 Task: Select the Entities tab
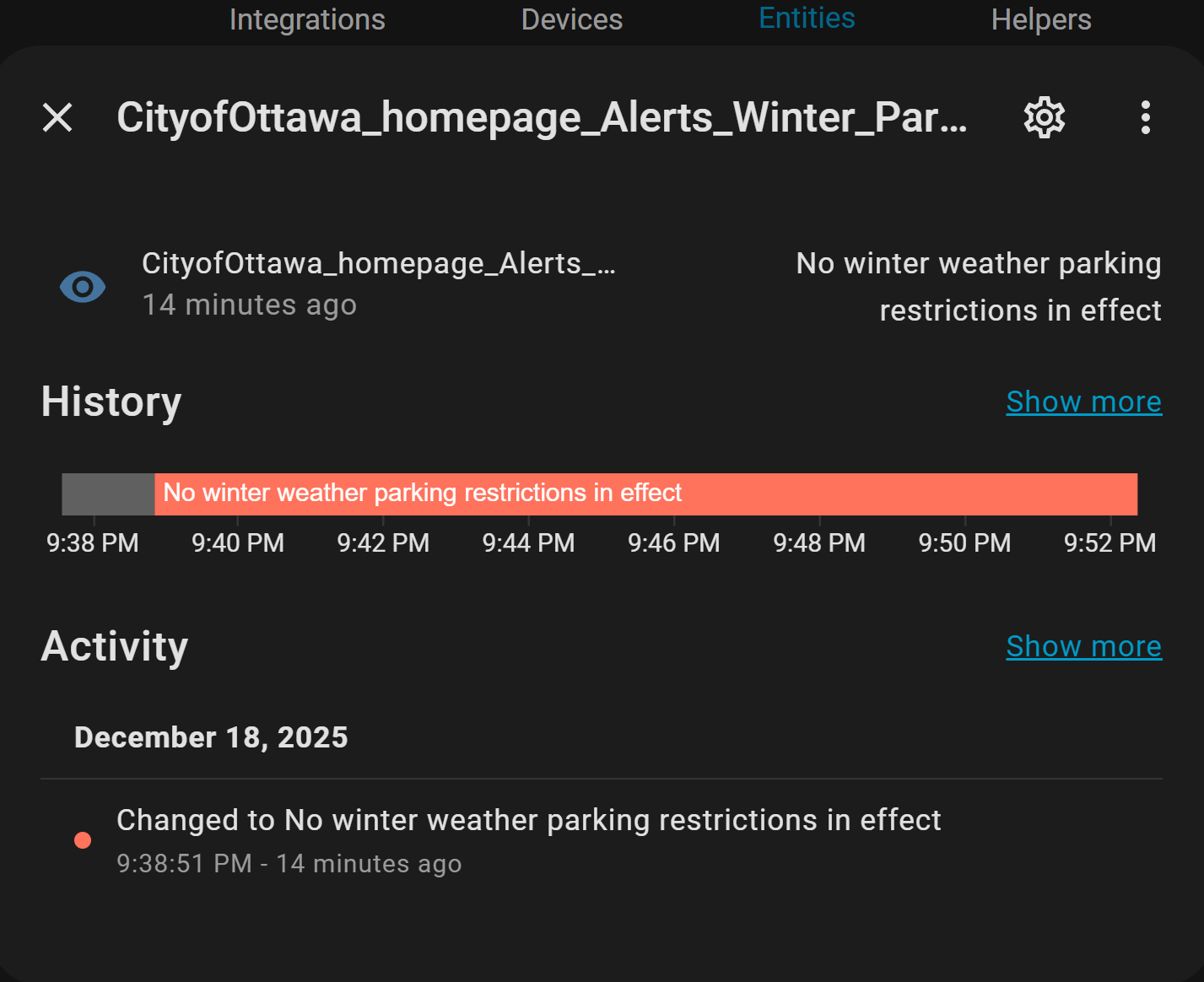[807, 19]
